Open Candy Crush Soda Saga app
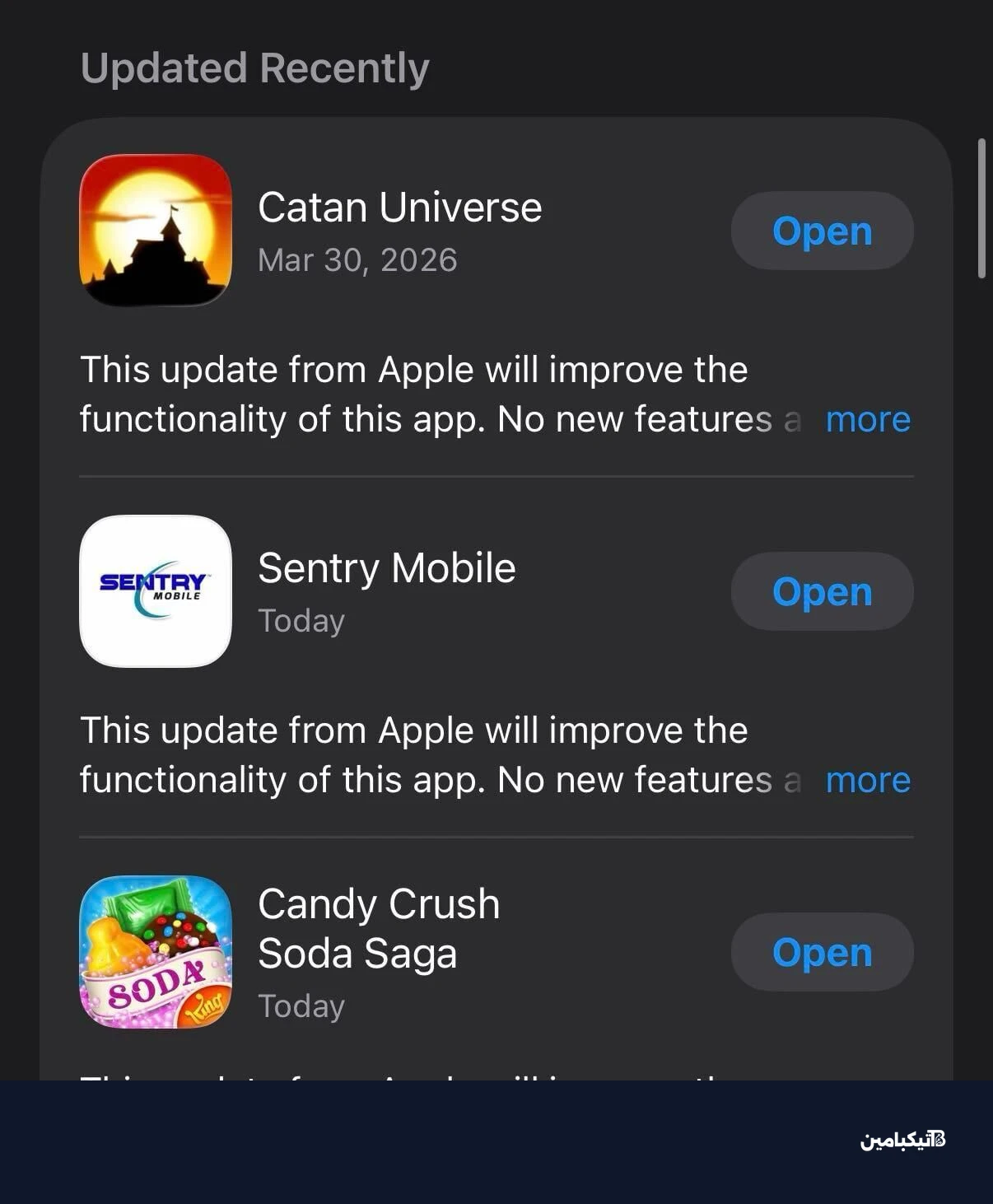 (x=822, y=953)
